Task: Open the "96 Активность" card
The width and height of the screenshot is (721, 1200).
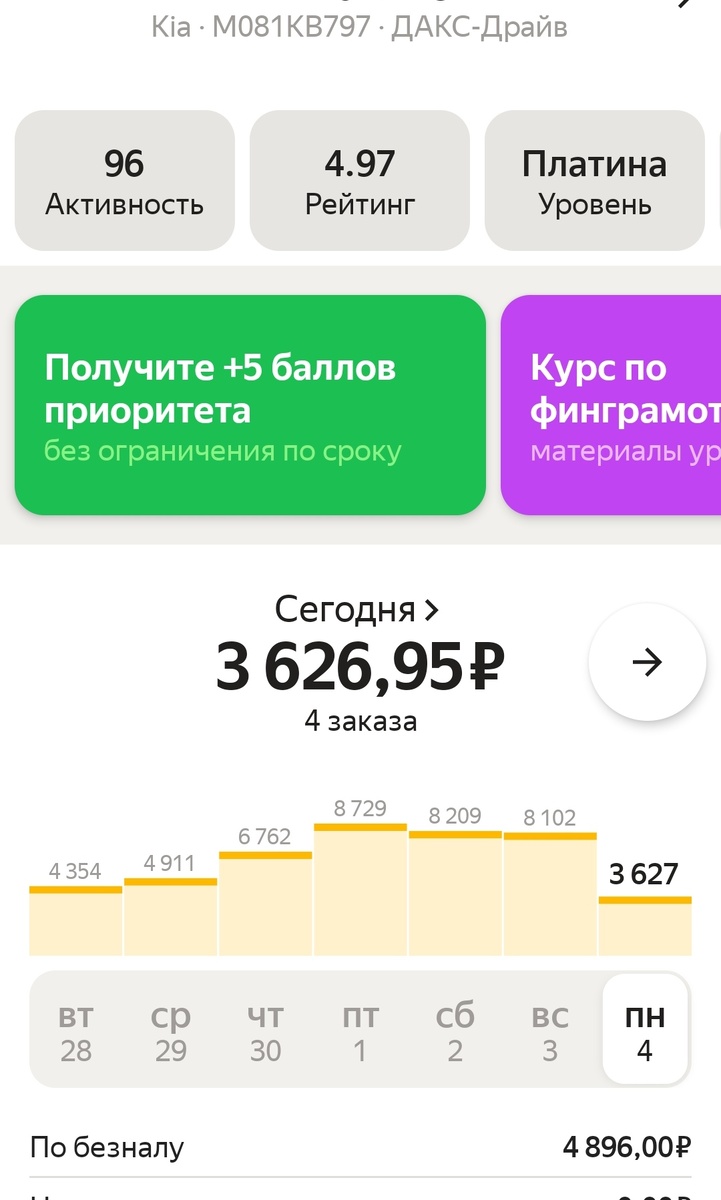Action: (x=124, y=180)
